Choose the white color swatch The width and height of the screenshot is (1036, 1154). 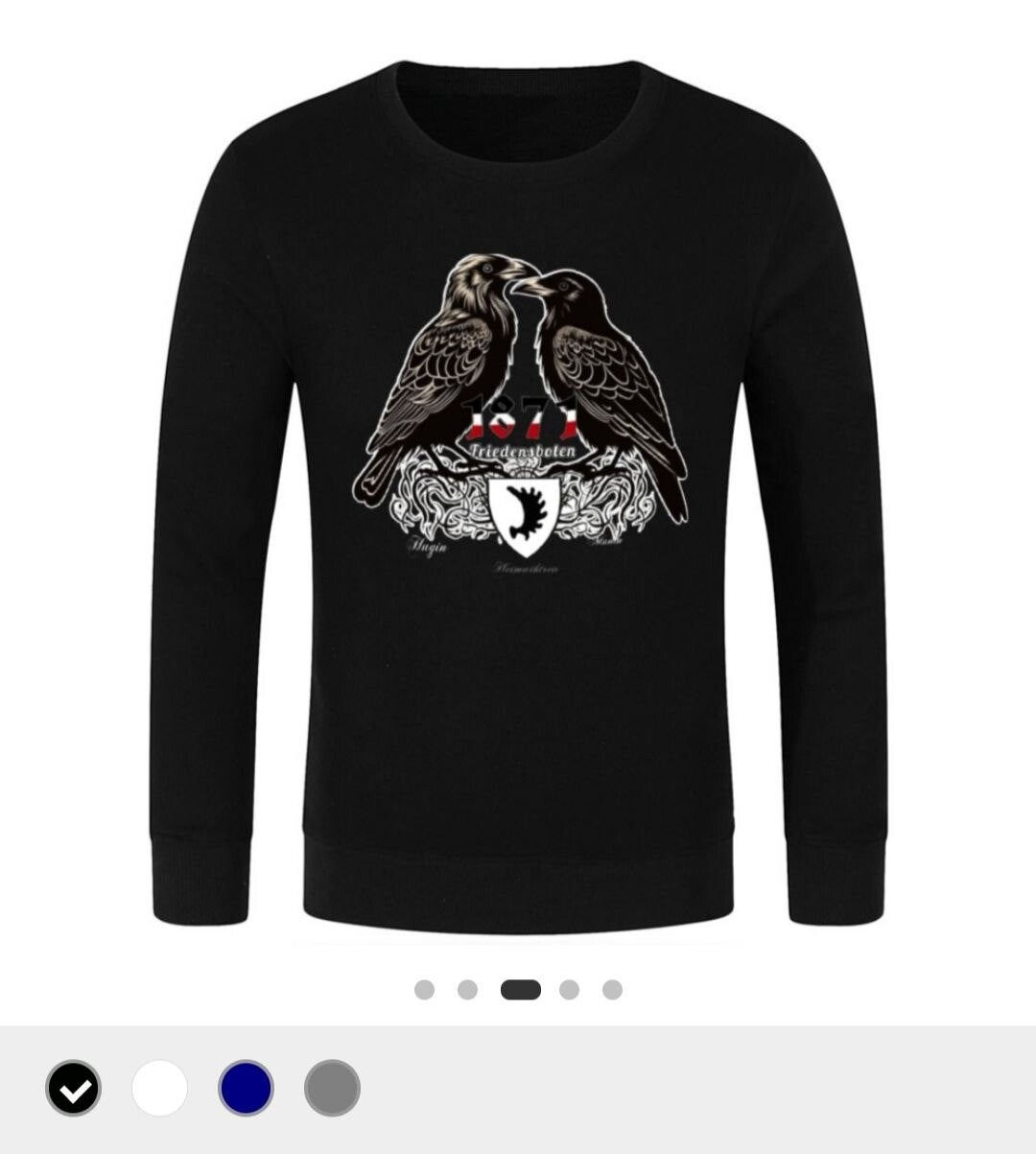click(x=159, y=1088)
